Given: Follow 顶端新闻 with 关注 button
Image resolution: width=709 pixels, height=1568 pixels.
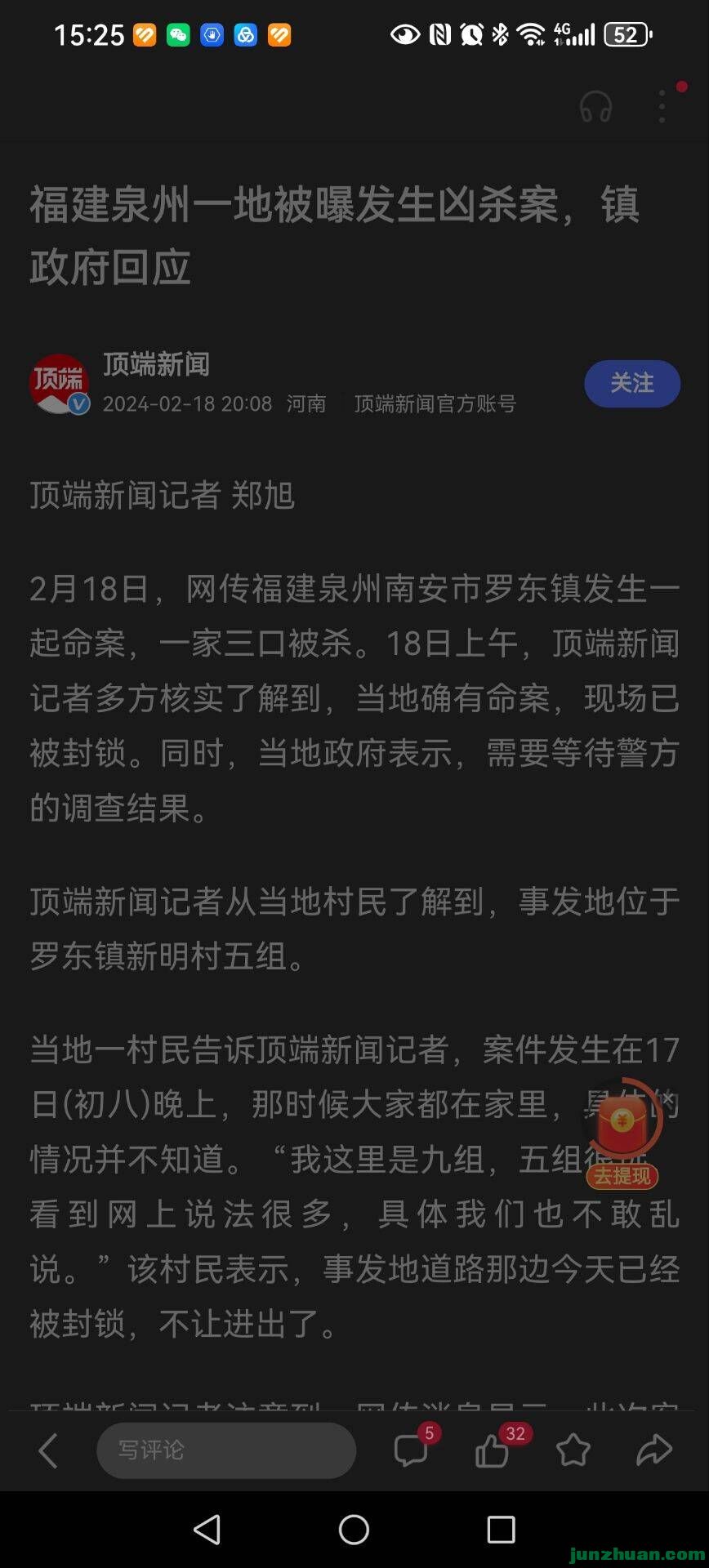Looking at the screenshot, I should pyautogui.click(x=631, y=383).
